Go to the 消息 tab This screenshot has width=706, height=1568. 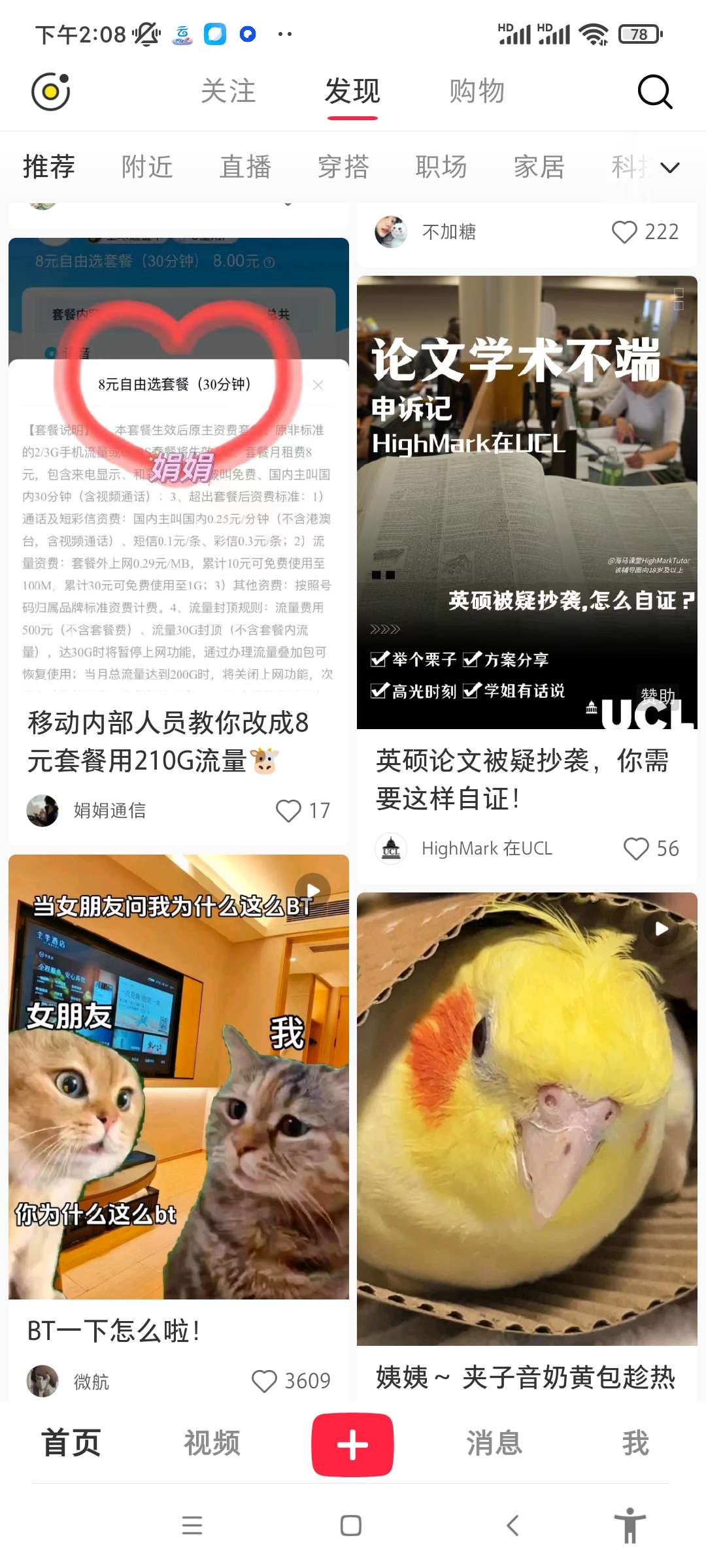coord(494,1443)
